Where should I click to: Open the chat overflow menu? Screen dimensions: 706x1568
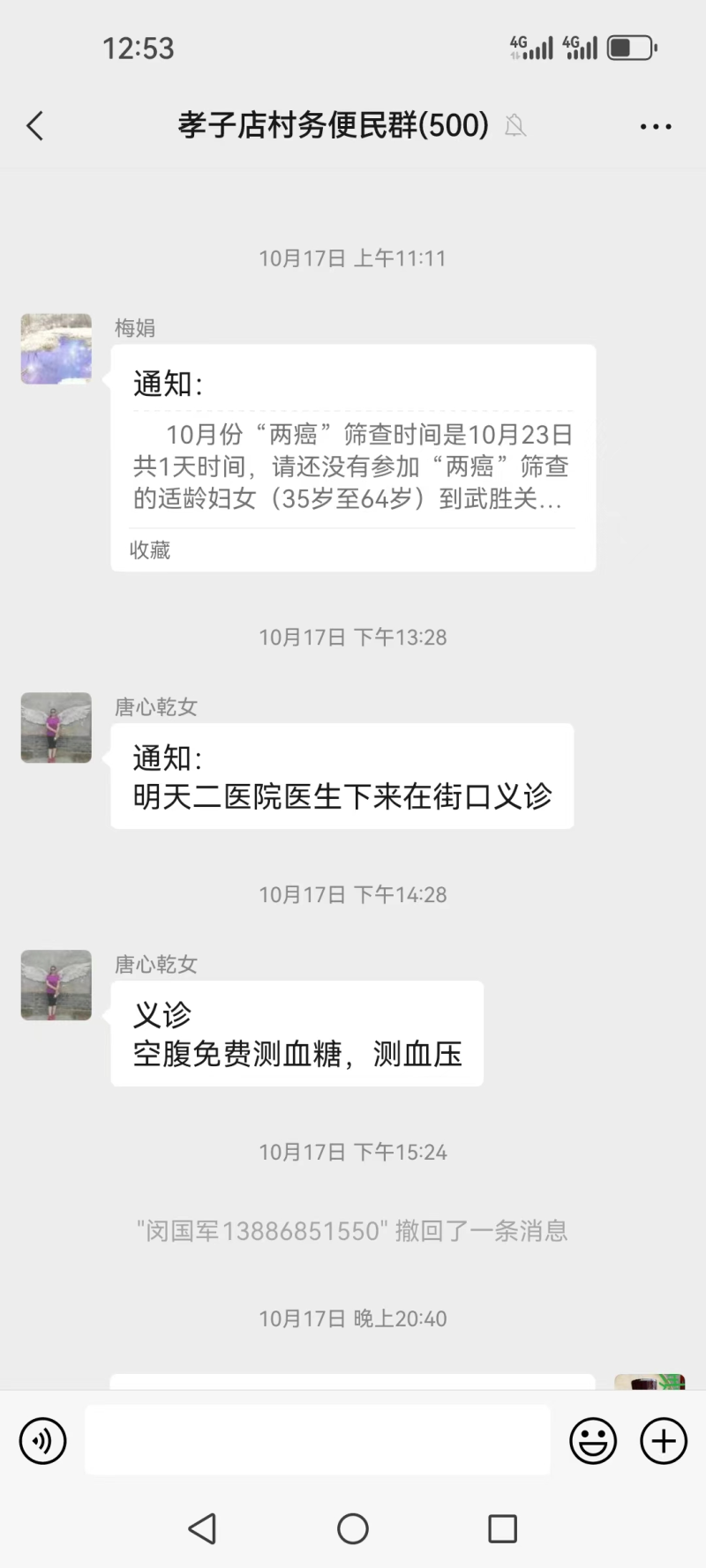click(656, 127)
